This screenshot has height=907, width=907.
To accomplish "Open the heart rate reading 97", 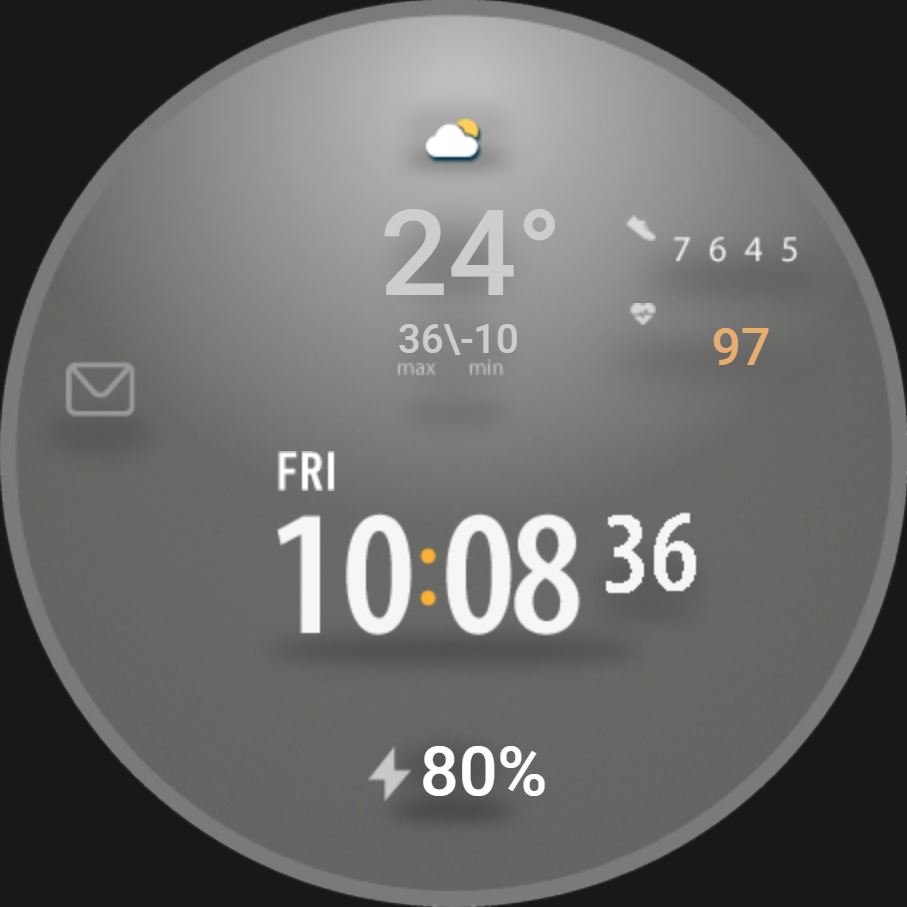I will click(740, 347).
